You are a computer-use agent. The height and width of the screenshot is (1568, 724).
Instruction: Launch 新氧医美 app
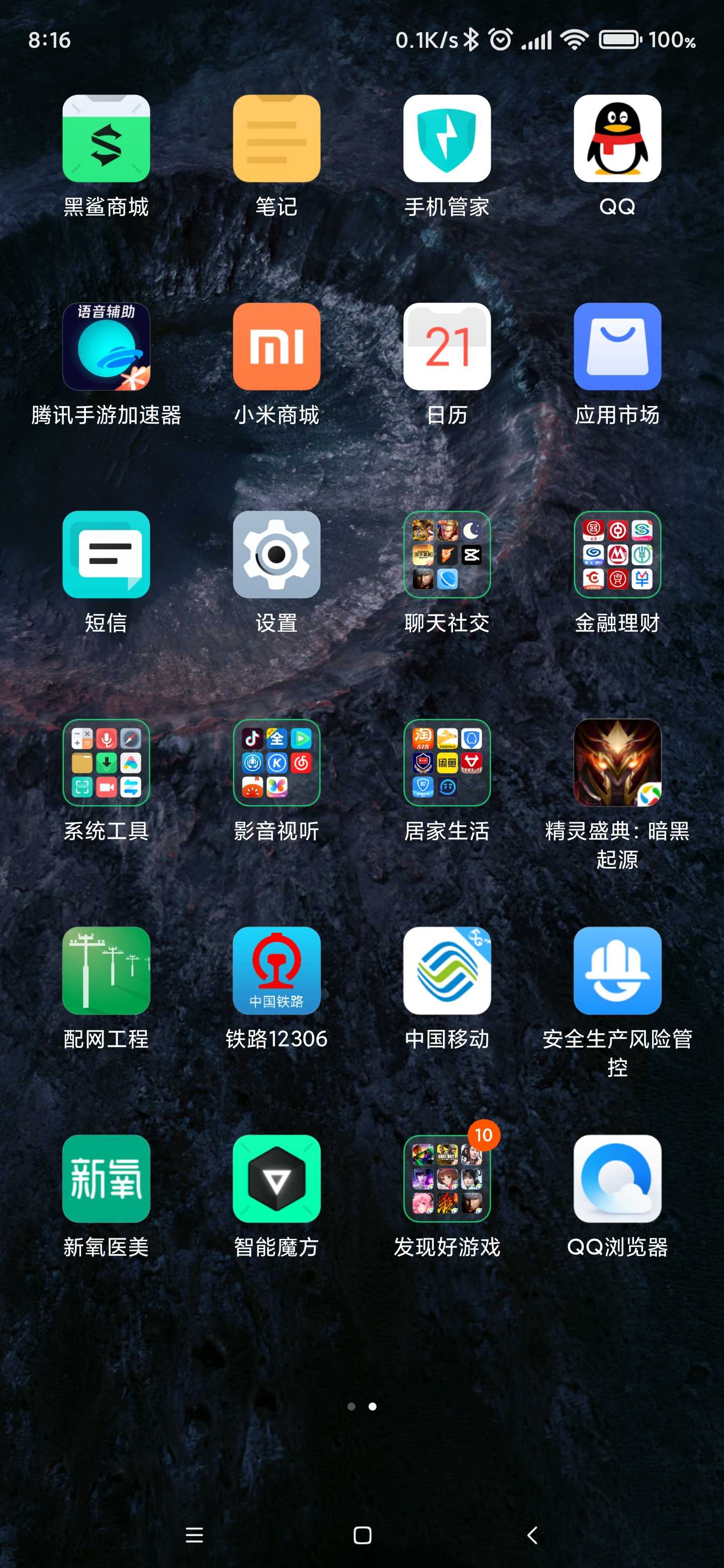point(106,1179)
